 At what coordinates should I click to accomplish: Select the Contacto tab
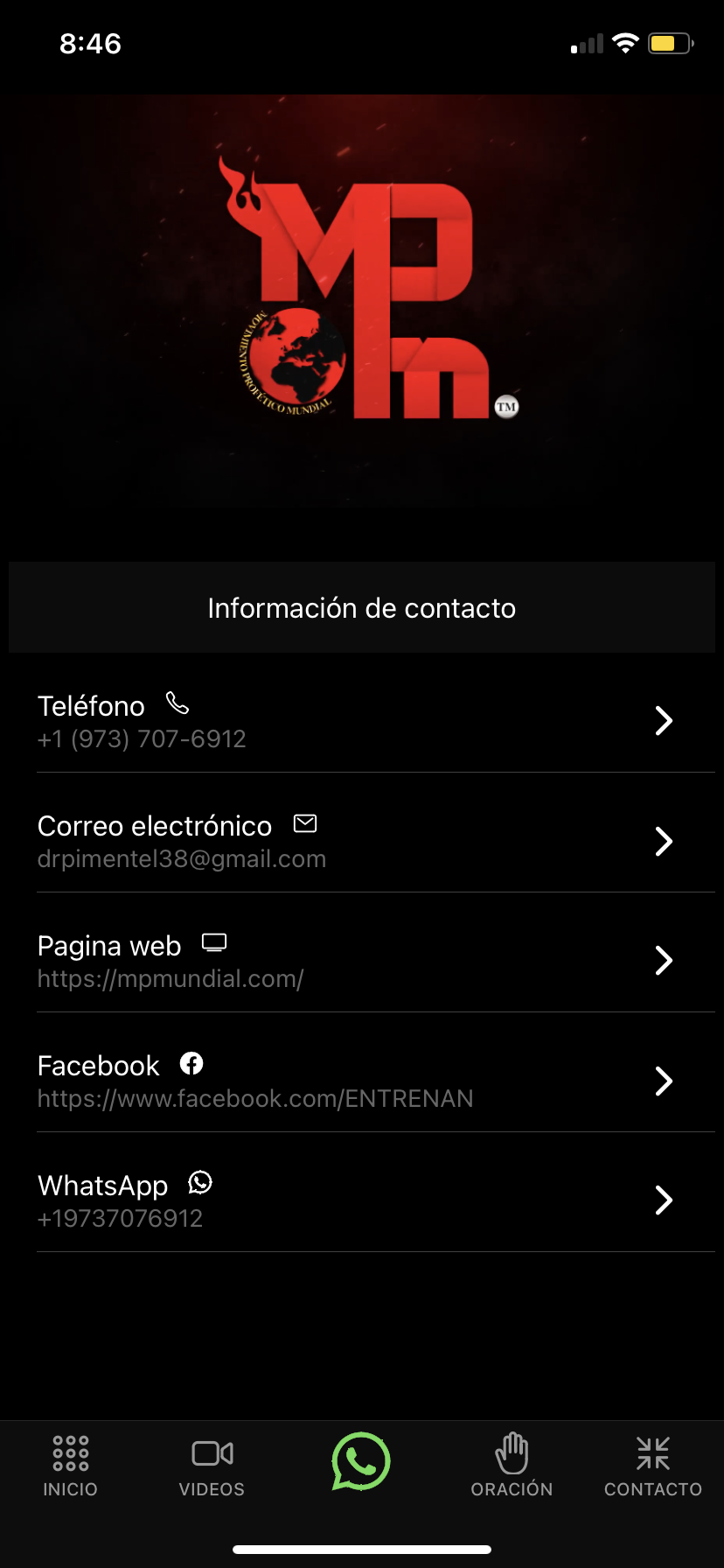click(653, 1466)
